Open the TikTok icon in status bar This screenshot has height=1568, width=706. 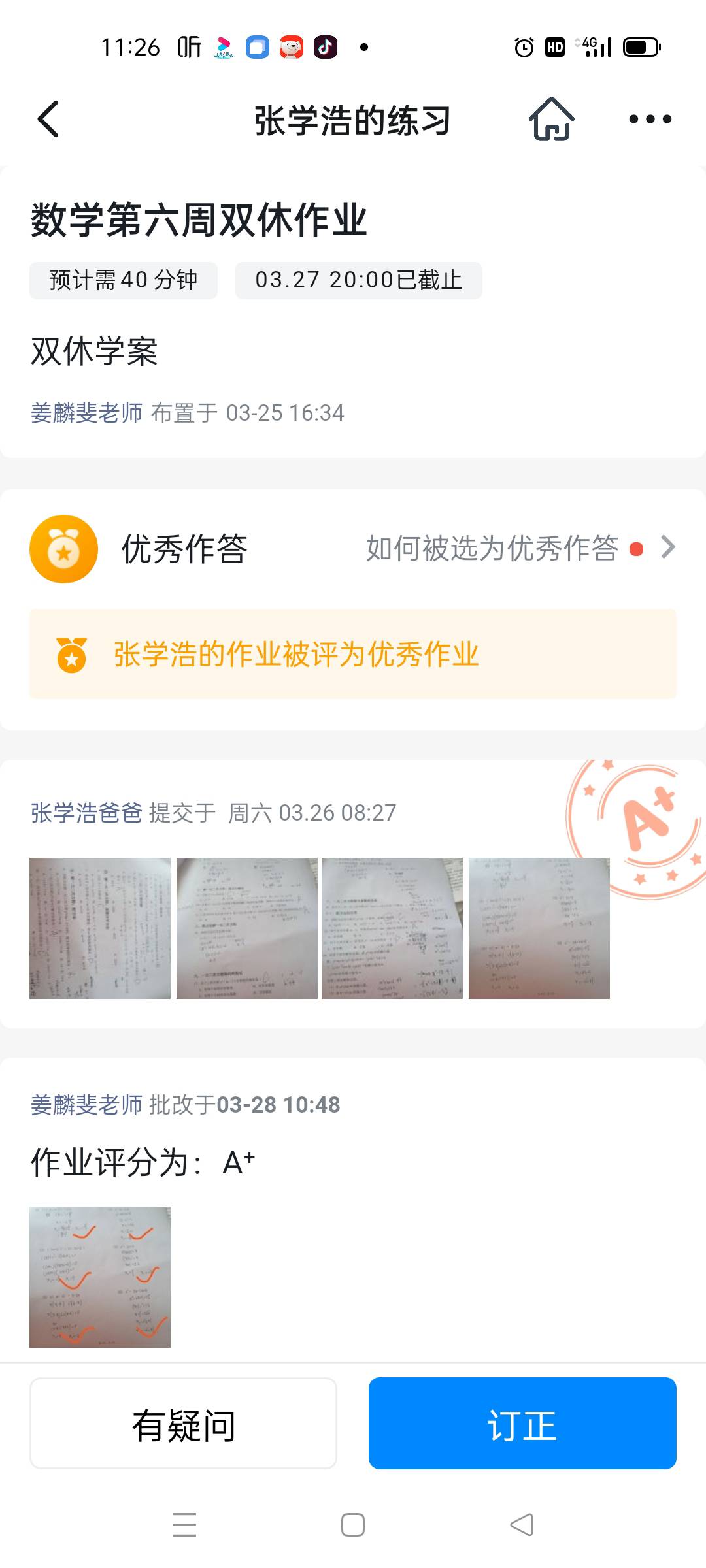[x=325, y=46]
